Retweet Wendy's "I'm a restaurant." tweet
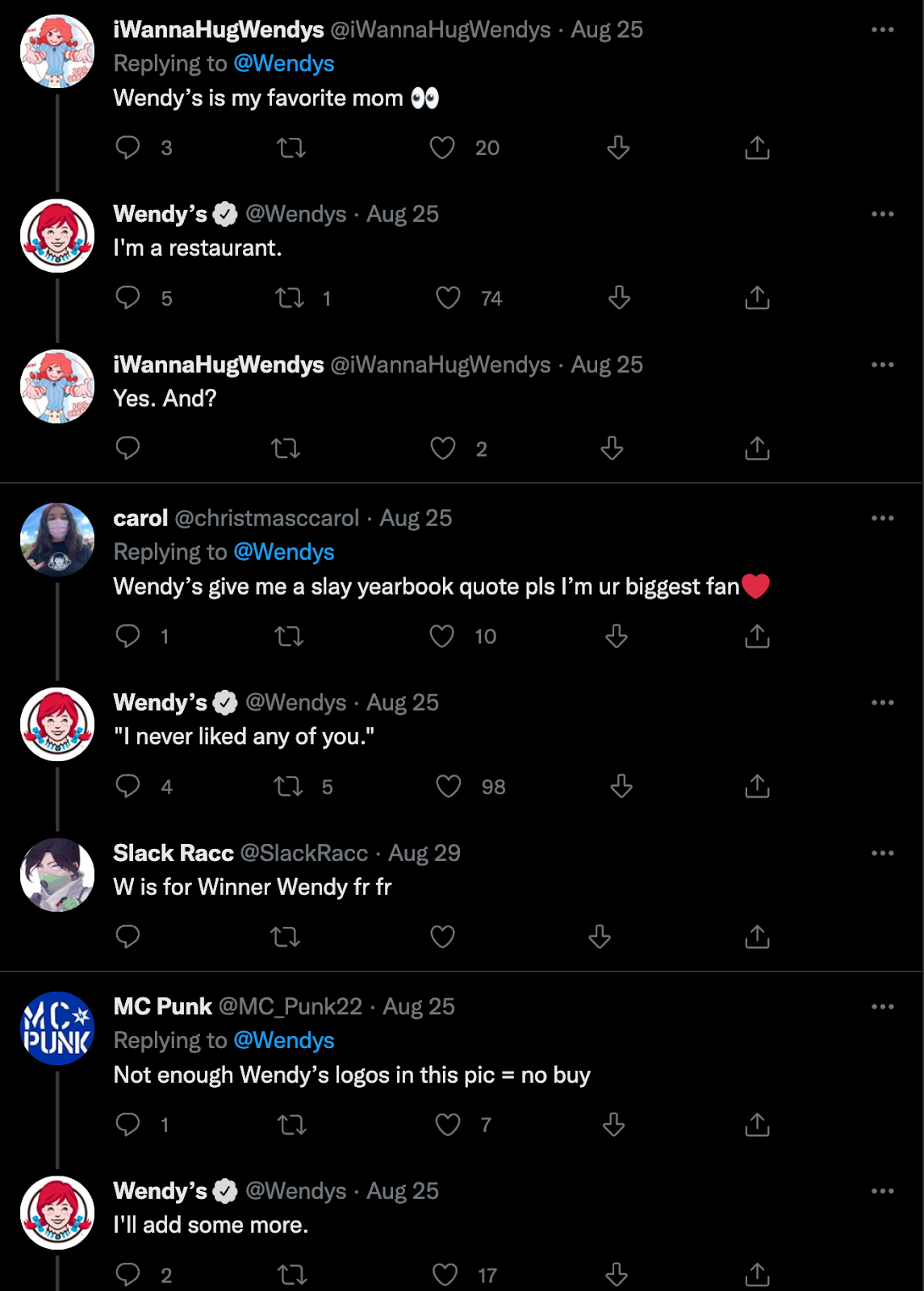Image resolution: width=924 pixels, height=1291 pixels. [x=290, y=299]
